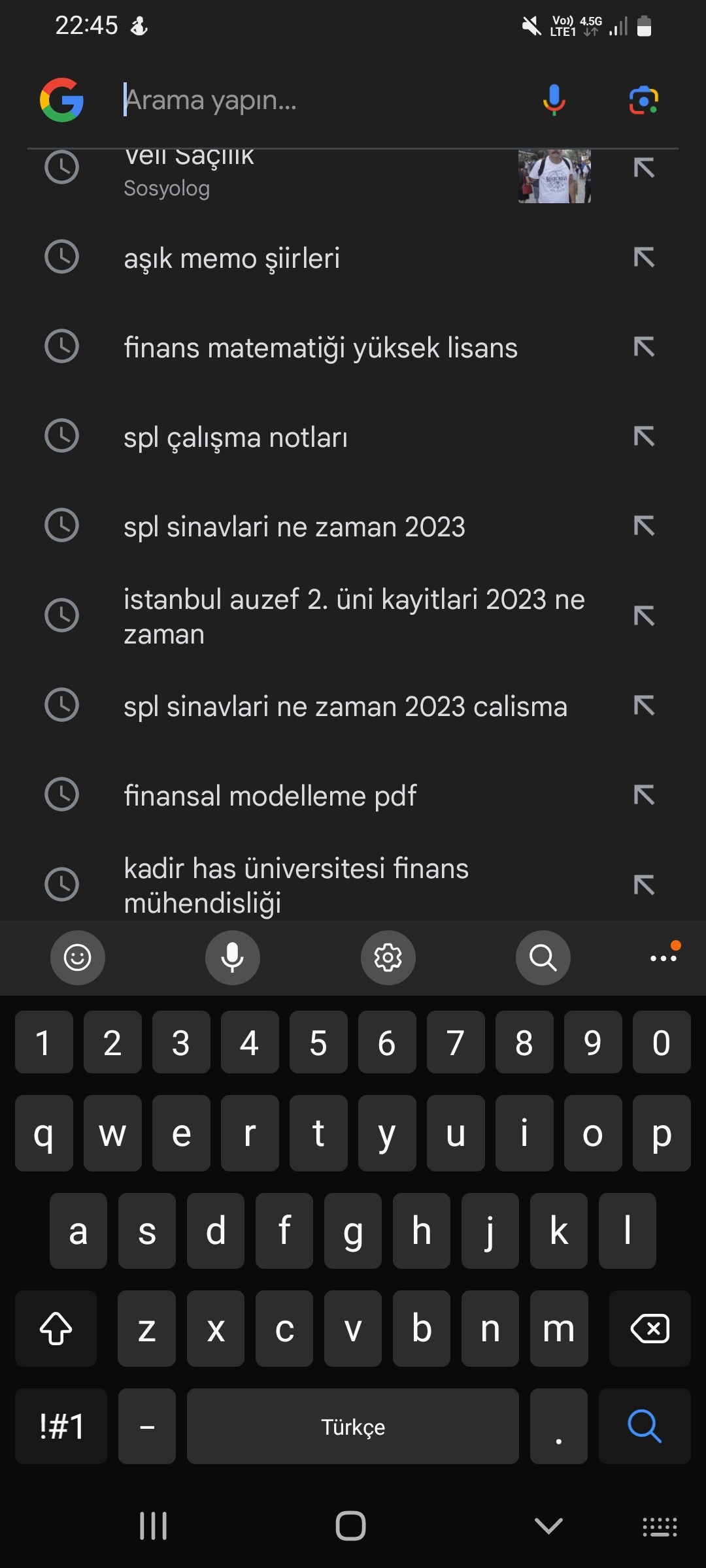Open keyboard settings gear
706x1568 pixels.
click(388, 958)
